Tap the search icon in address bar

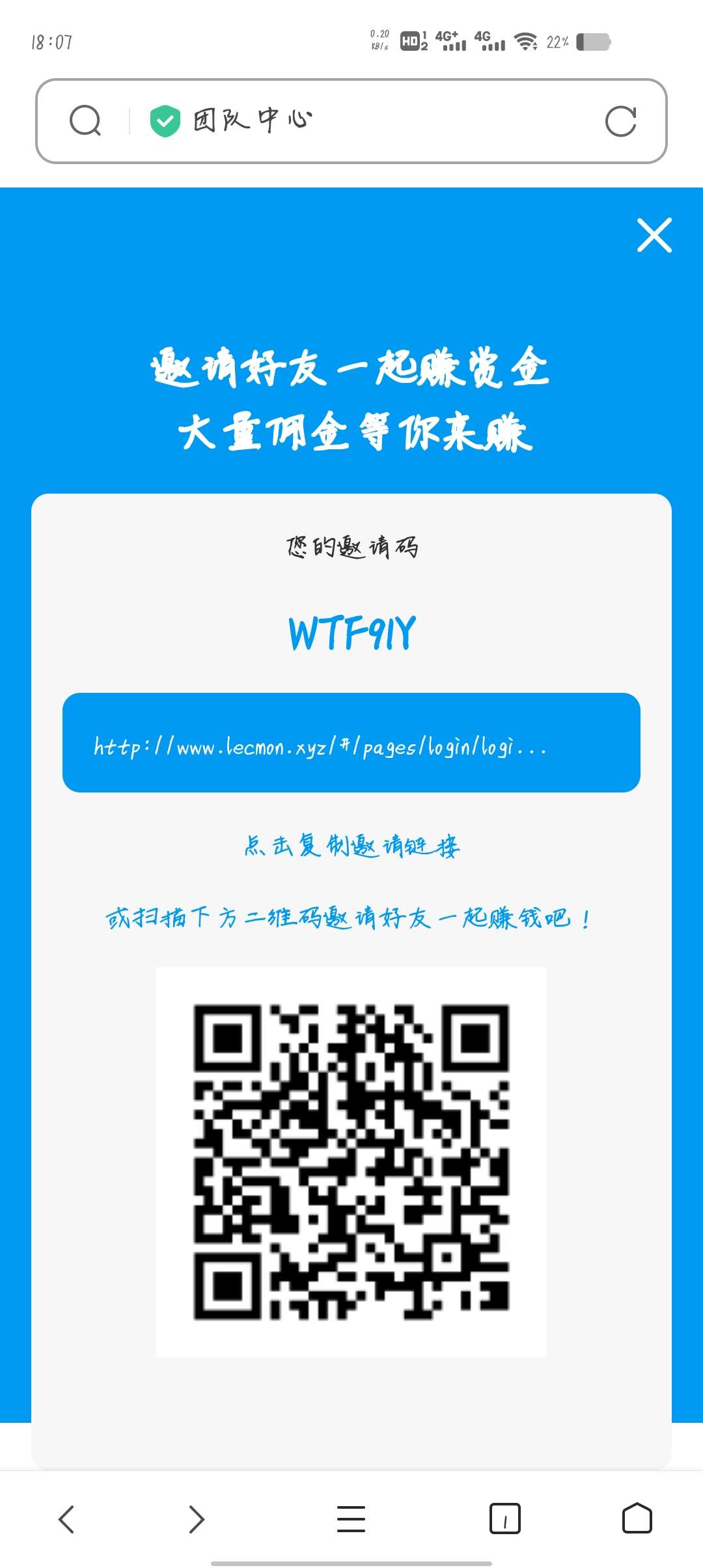pos(85,121)
